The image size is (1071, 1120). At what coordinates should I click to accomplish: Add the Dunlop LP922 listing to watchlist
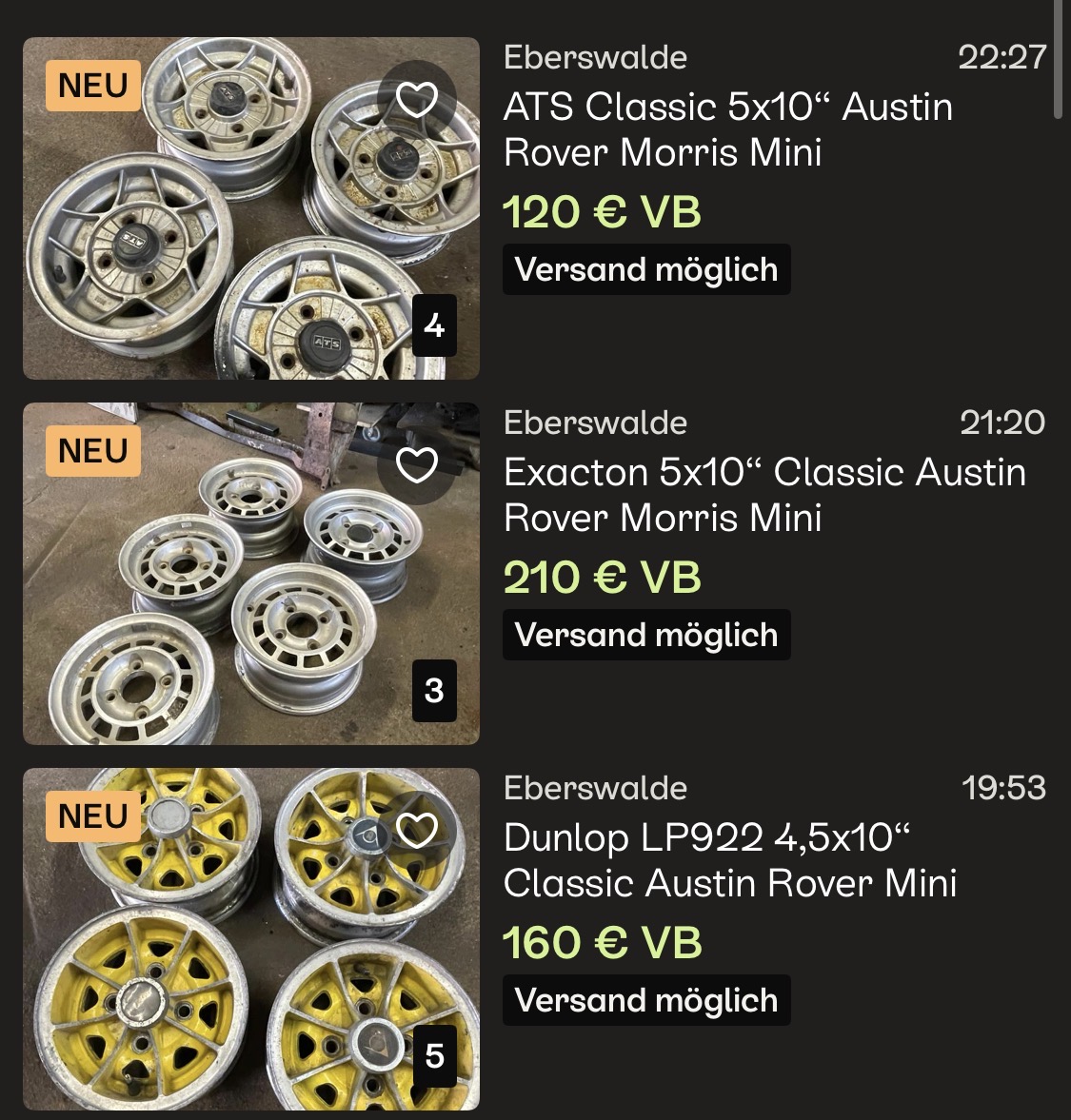(416, 831)
